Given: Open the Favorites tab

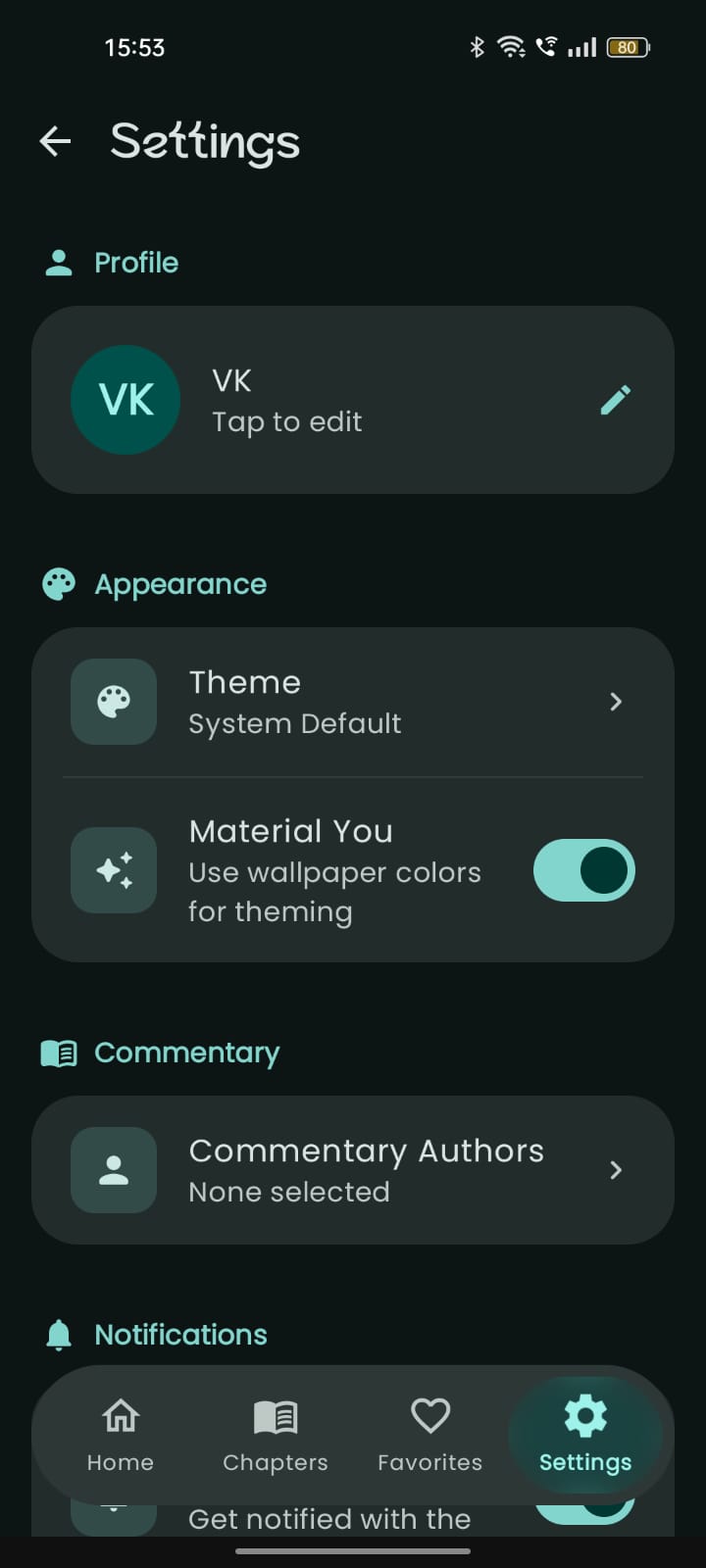Looking at the screenshot, I should 430,1434.
